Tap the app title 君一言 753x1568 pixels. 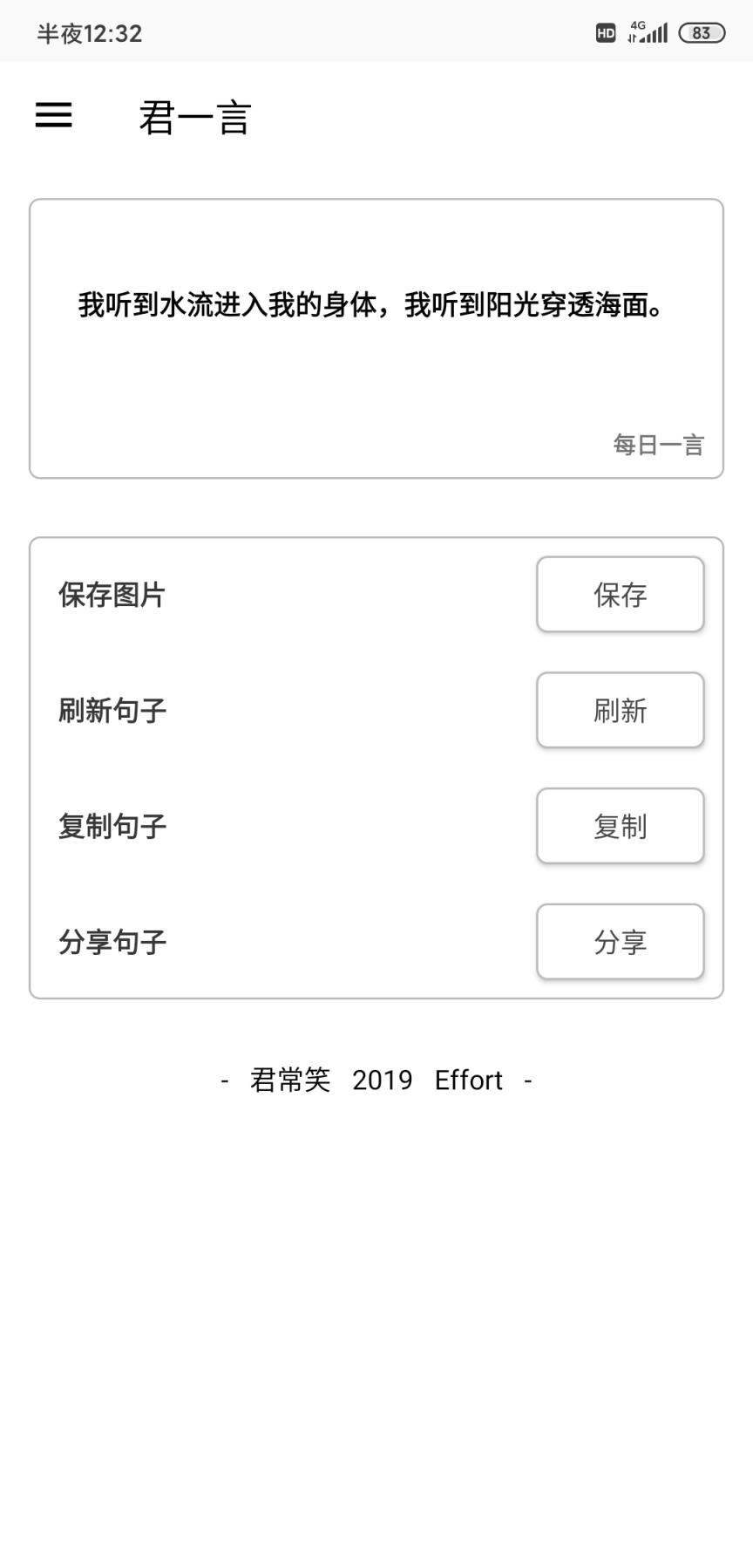tap(193, 118)
